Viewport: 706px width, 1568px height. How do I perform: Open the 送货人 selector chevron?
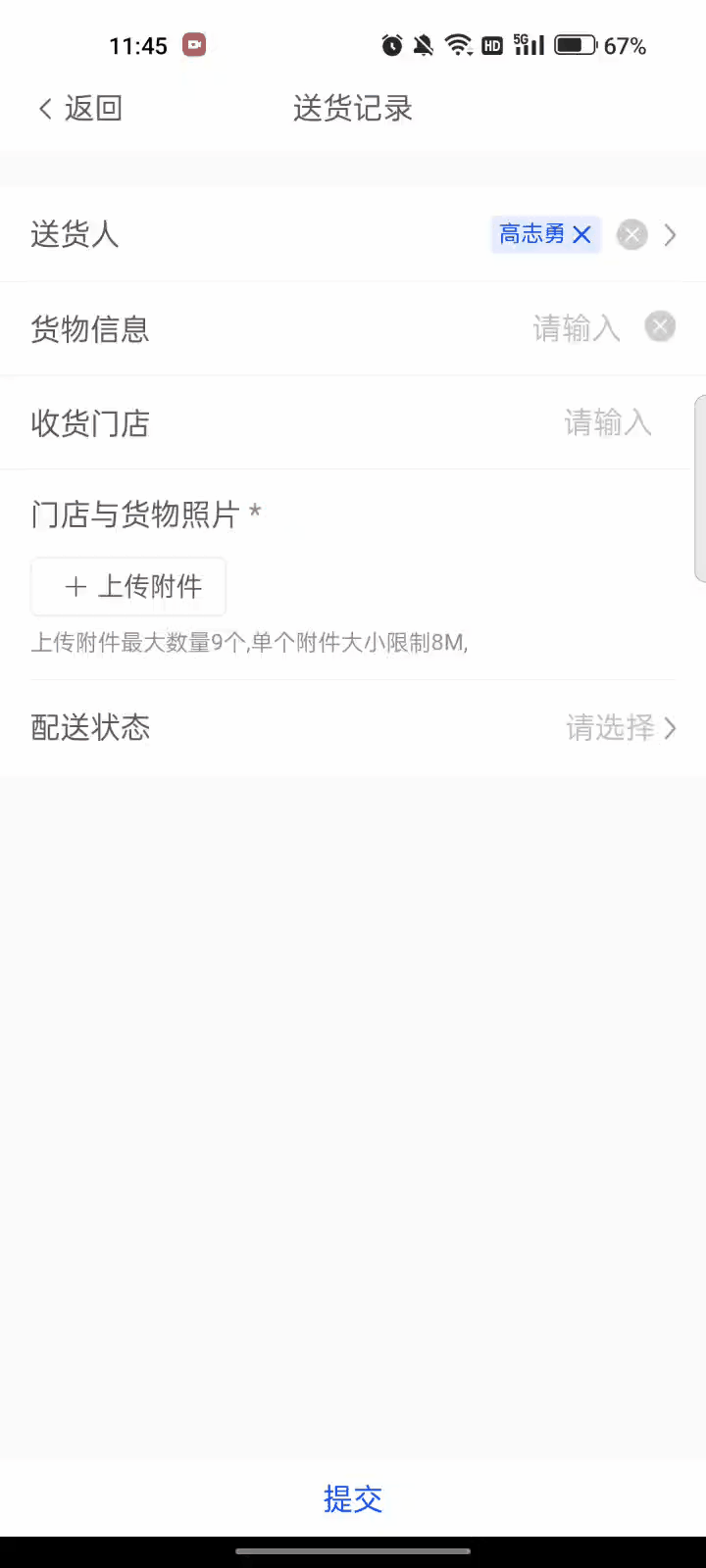[x=671, y=235]
